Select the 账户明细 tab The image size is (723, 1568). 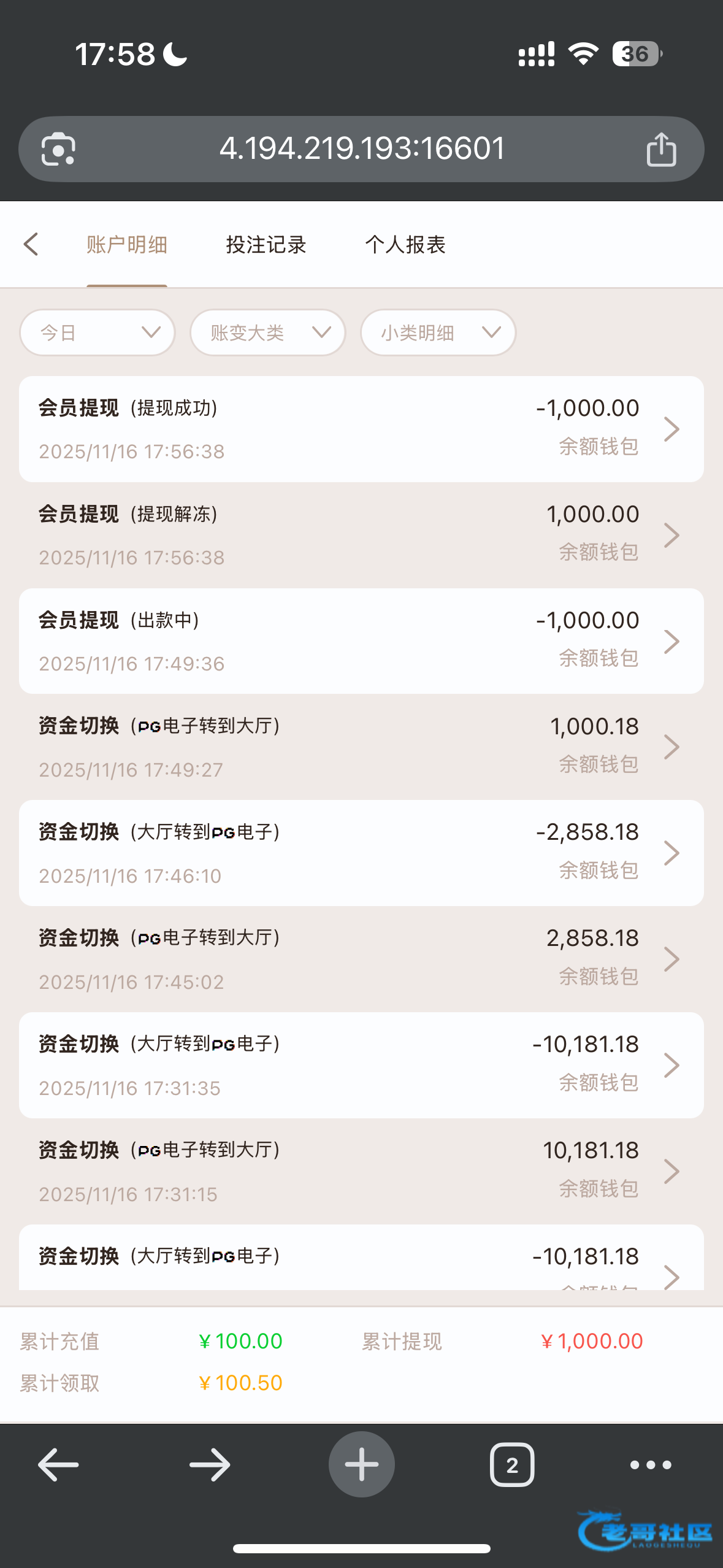point(126,245)
